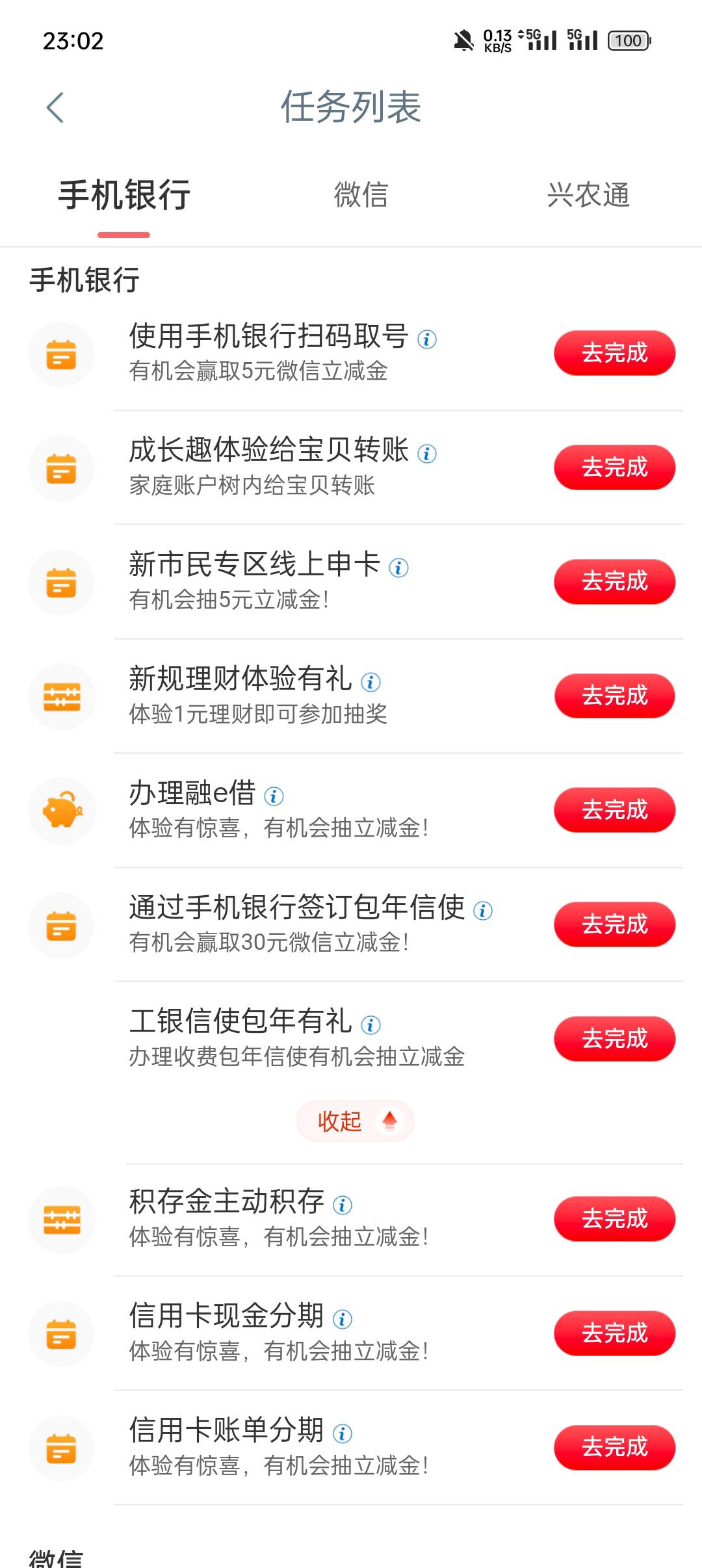Tap 去完成 for 新市民专区线上申卡

point(614,581)
